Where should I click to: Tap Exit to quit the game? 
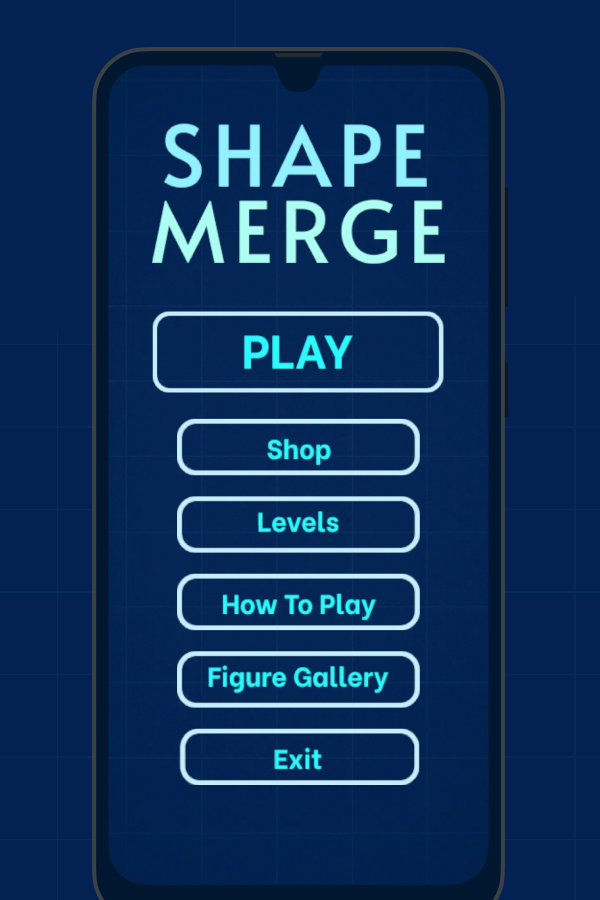pyautogui.click(x=299, y=757)
